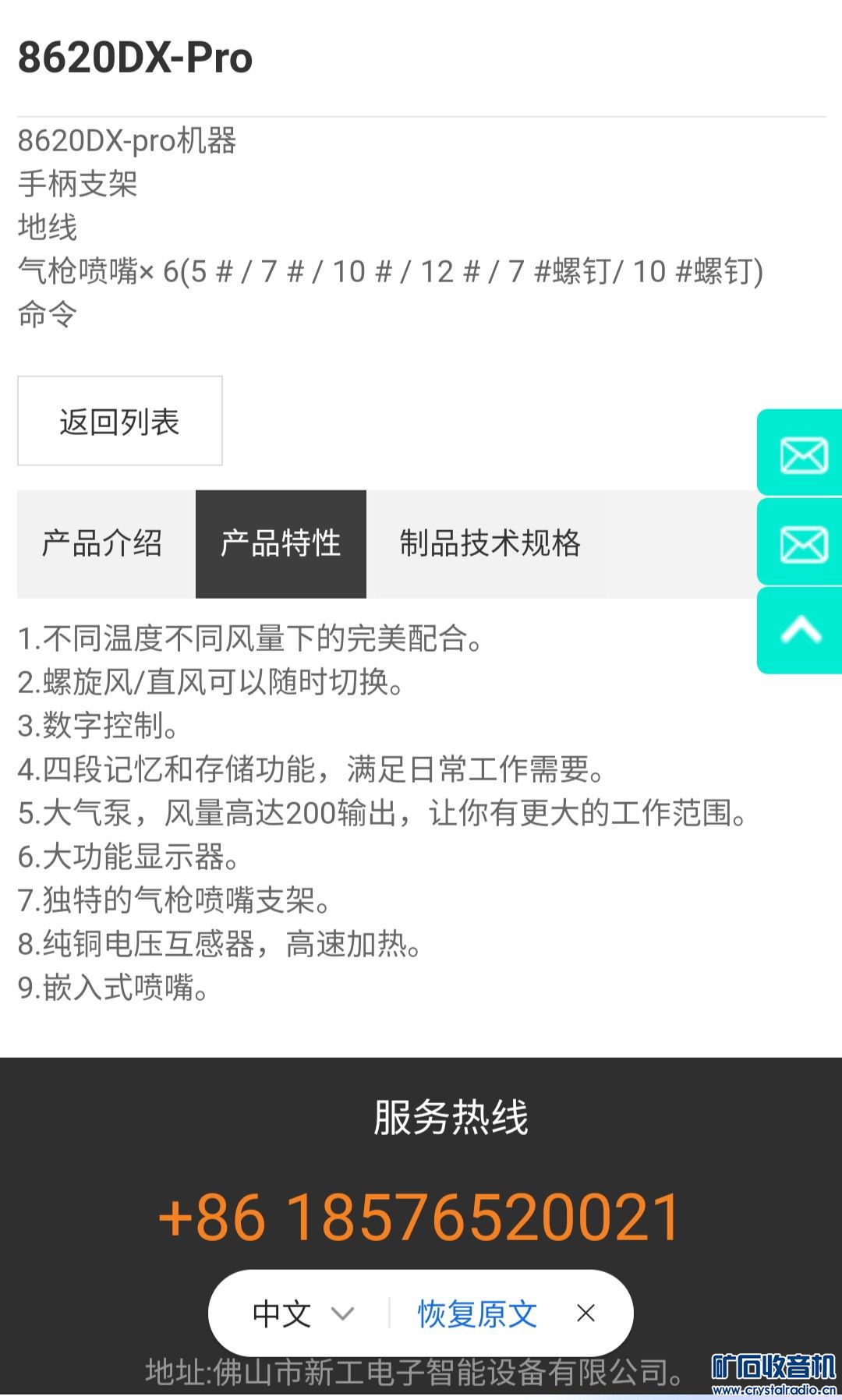The image size is (842, 1400).
Task: Dismiss the translation bar
Action: click(586, 1314)
